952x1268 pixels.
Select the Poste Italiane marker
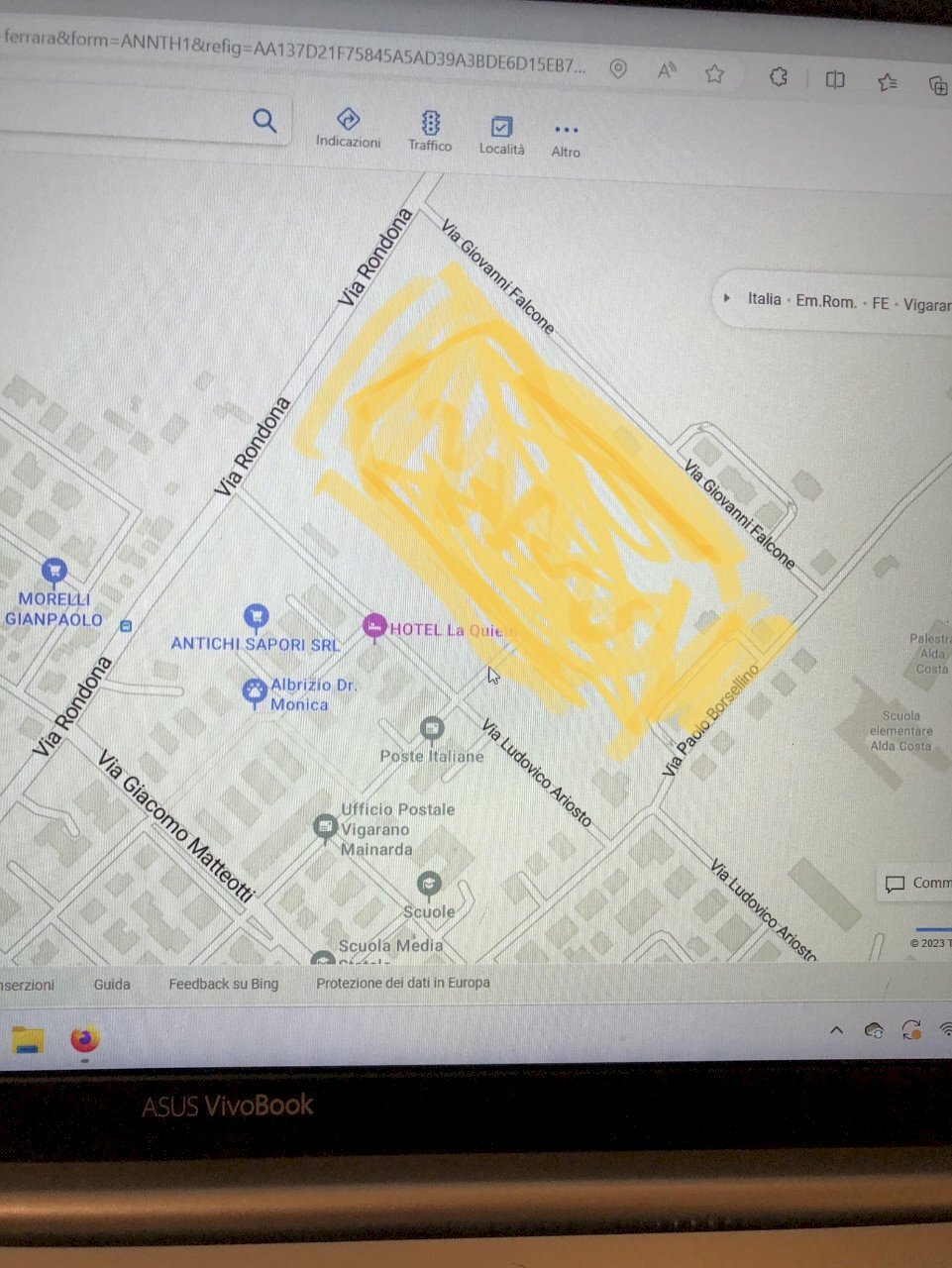click(431, 731)
